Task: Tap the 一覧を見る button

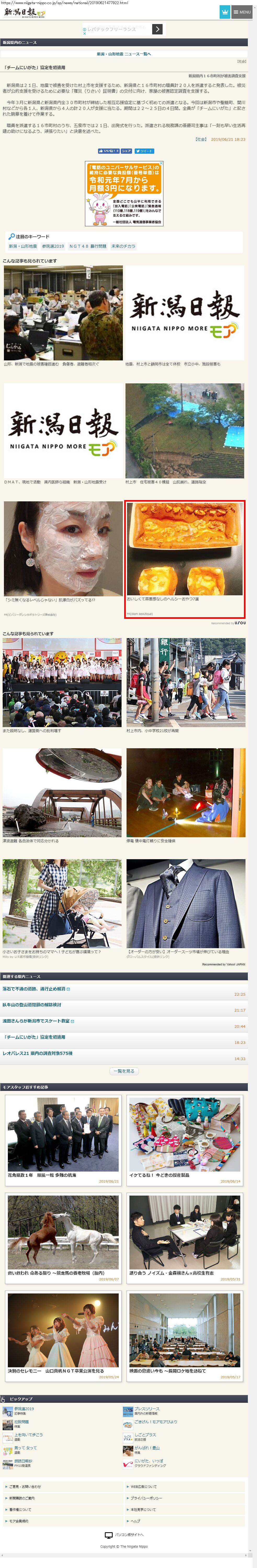Action: point(124,1071)
